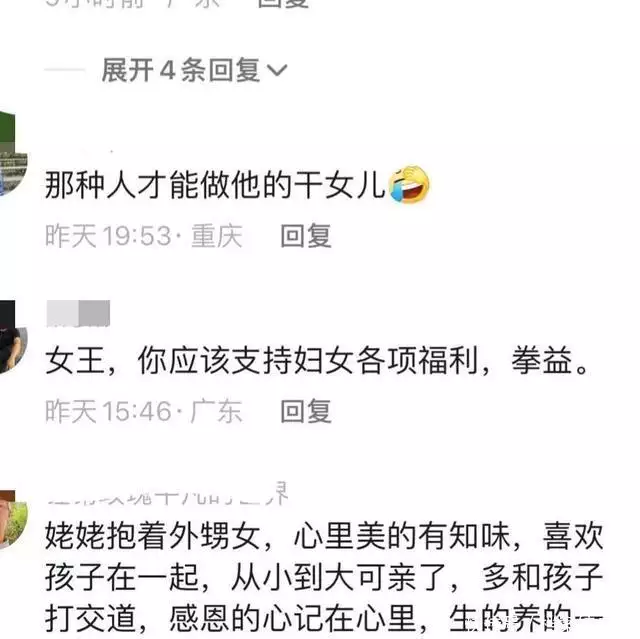Image resolution: width=640 pixels, height=639 pixels.
Task: Reply to the 干女儿 comment from 重庆
Action: pos(305,236)
